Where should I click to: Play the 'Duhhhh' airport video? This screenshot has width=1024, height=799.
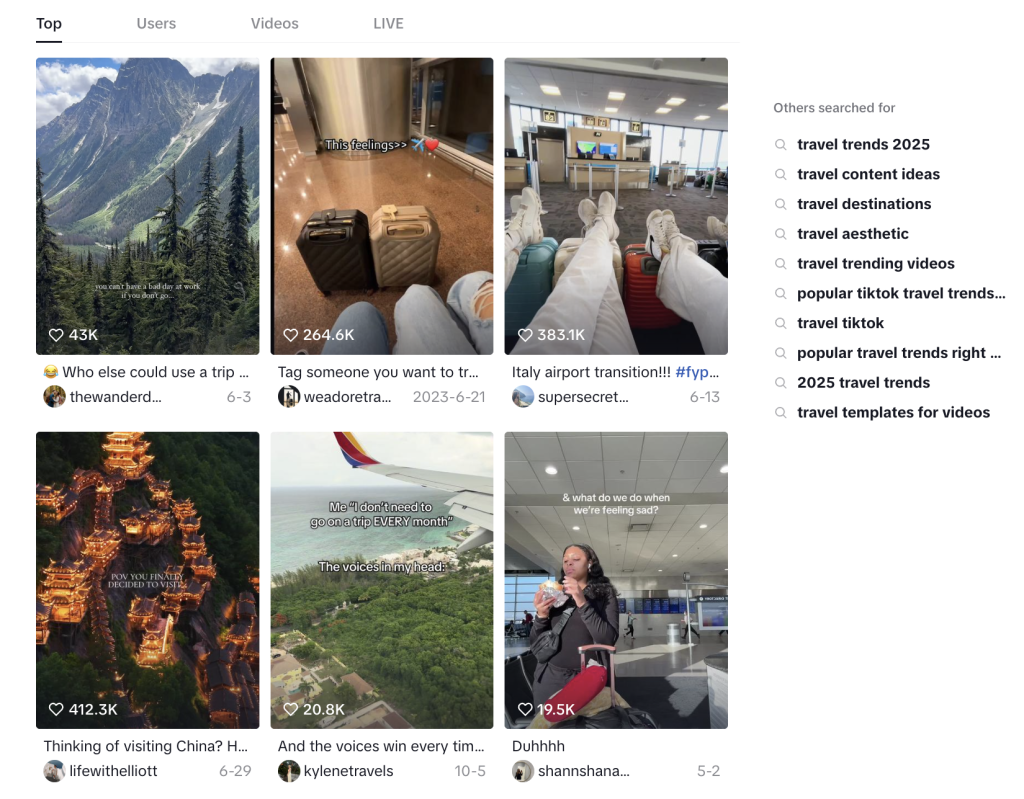tap(615, 579)
